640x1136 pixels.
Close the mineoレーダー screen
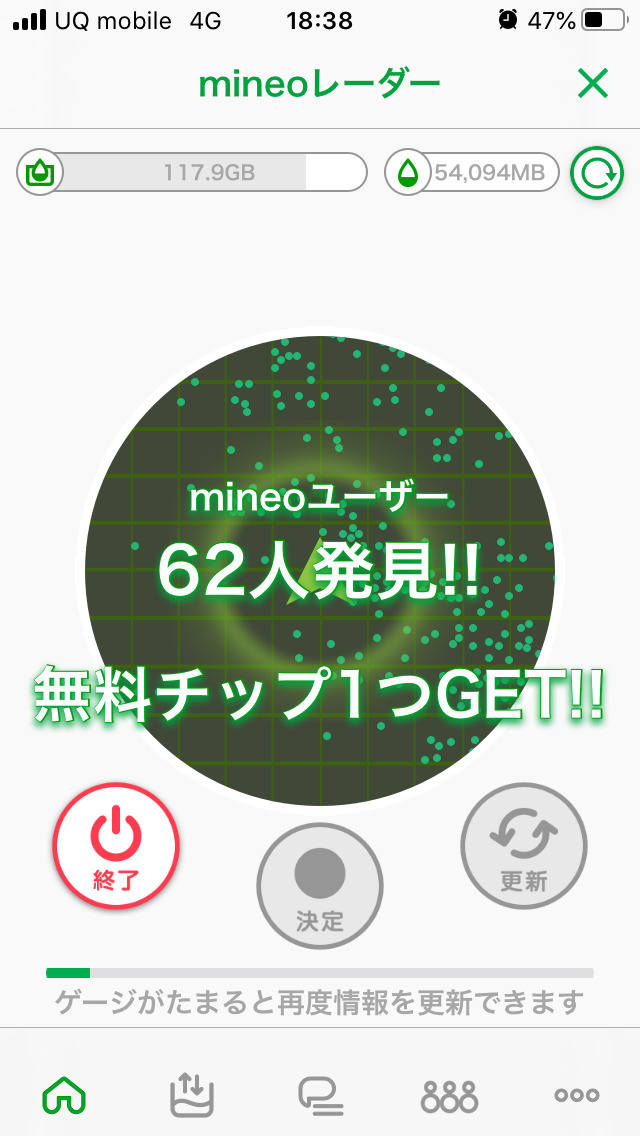coord(593,85)
